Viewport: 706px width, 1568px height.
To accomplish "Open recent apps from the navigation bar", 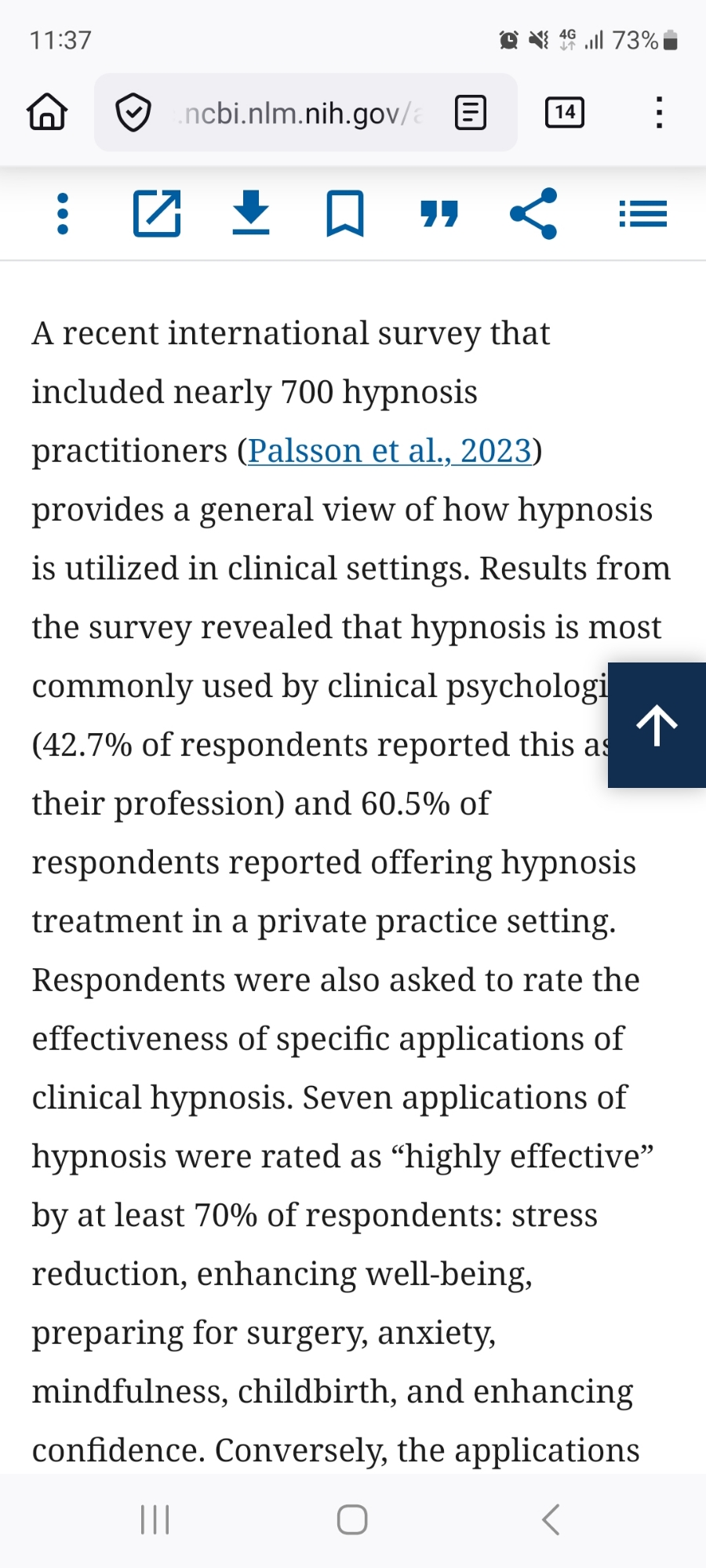I will 155,1519.
